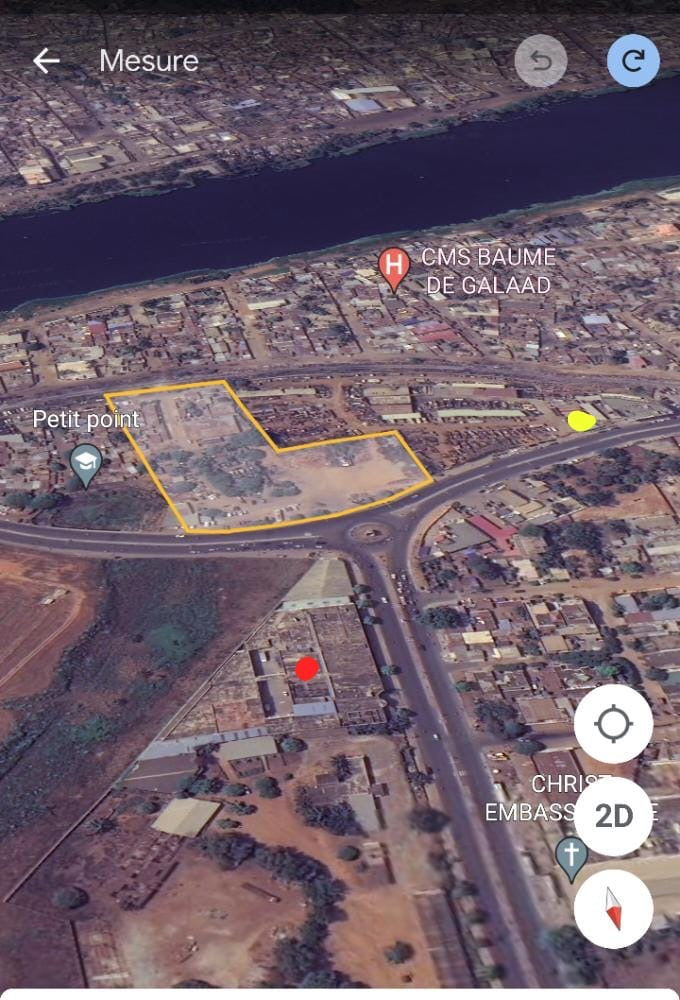Image resolution: width=680 pixels, height=1000 pixels.
Task: Switch the map to 2D view
Action: tap(613, 816)
